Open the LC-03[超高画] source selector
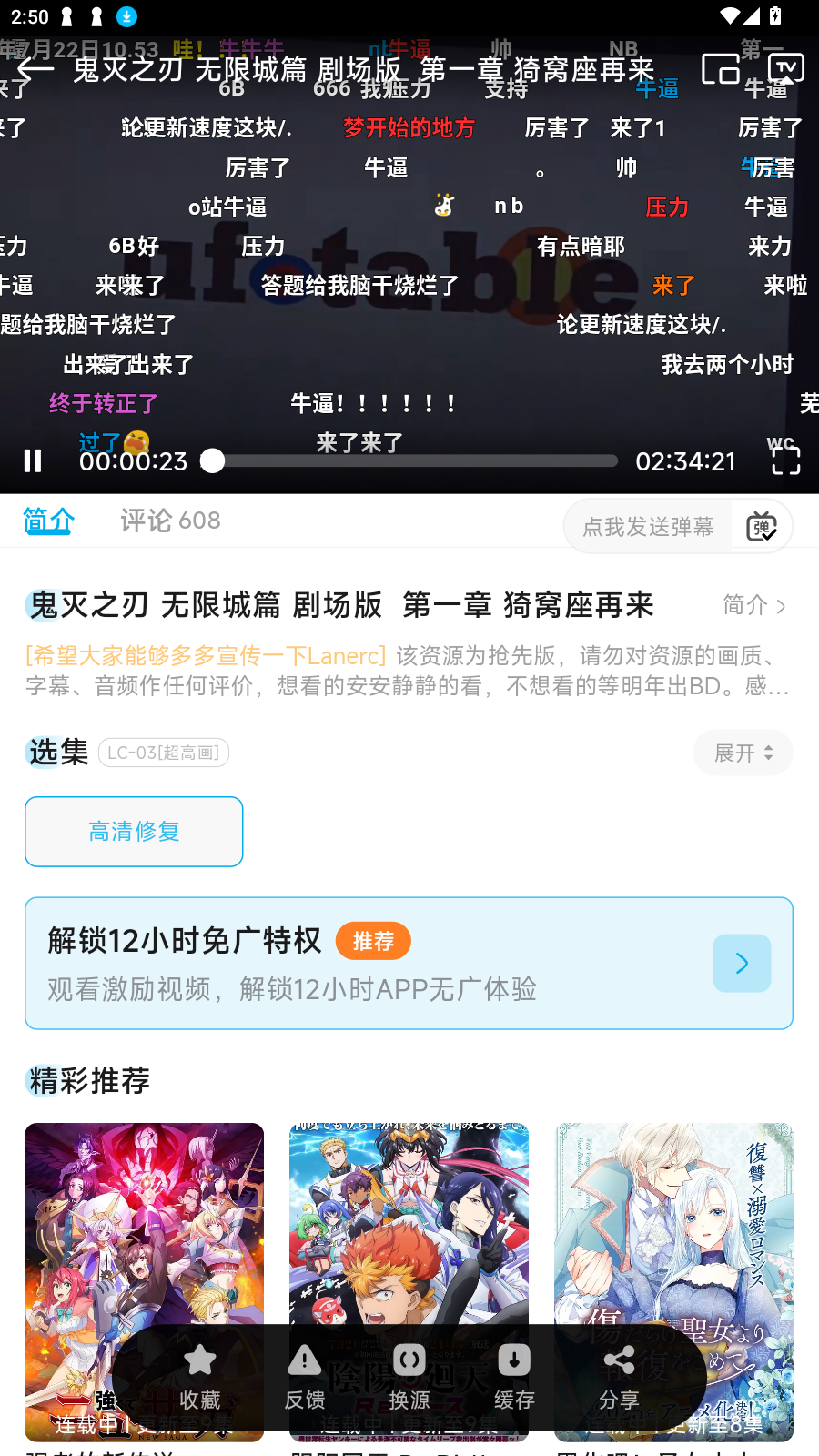 tap(164, 753)
